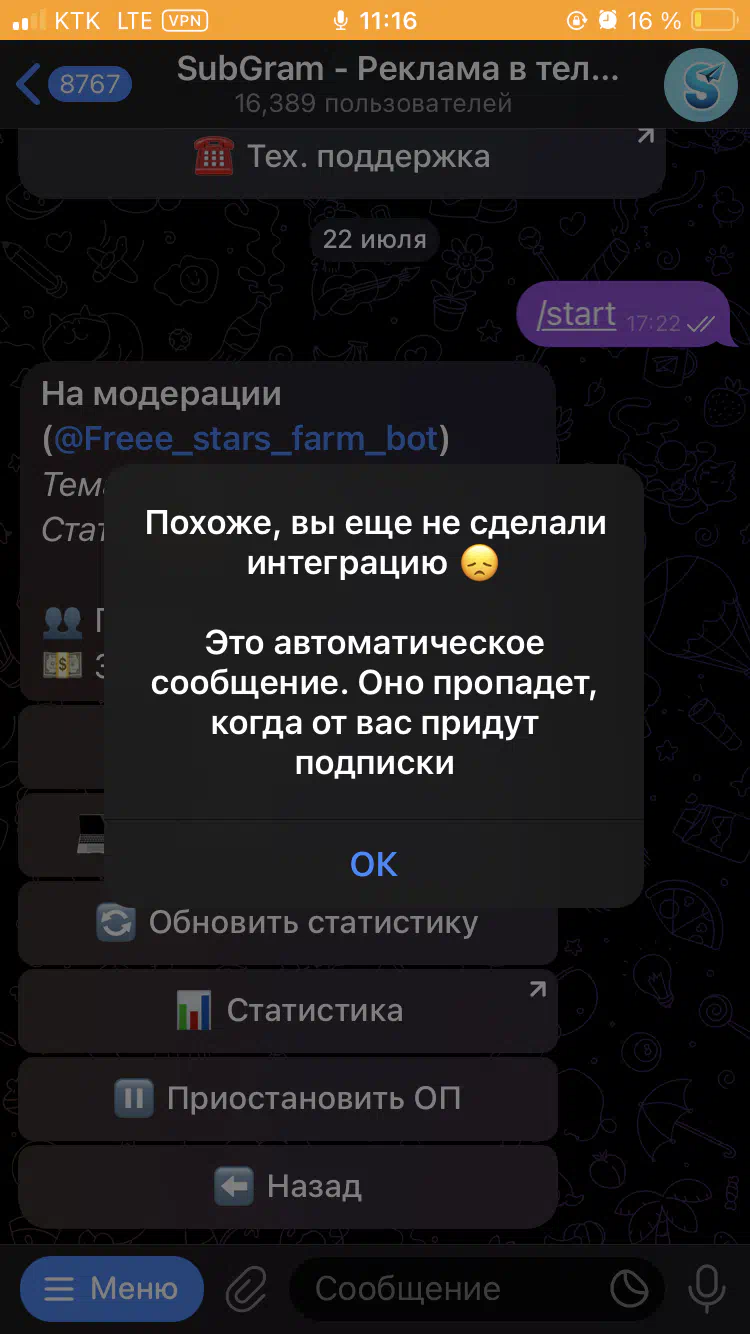Open the sticker panel icon
Image resolution: width=750 pixels, height=1334 pixels.
coord(630,1289)
